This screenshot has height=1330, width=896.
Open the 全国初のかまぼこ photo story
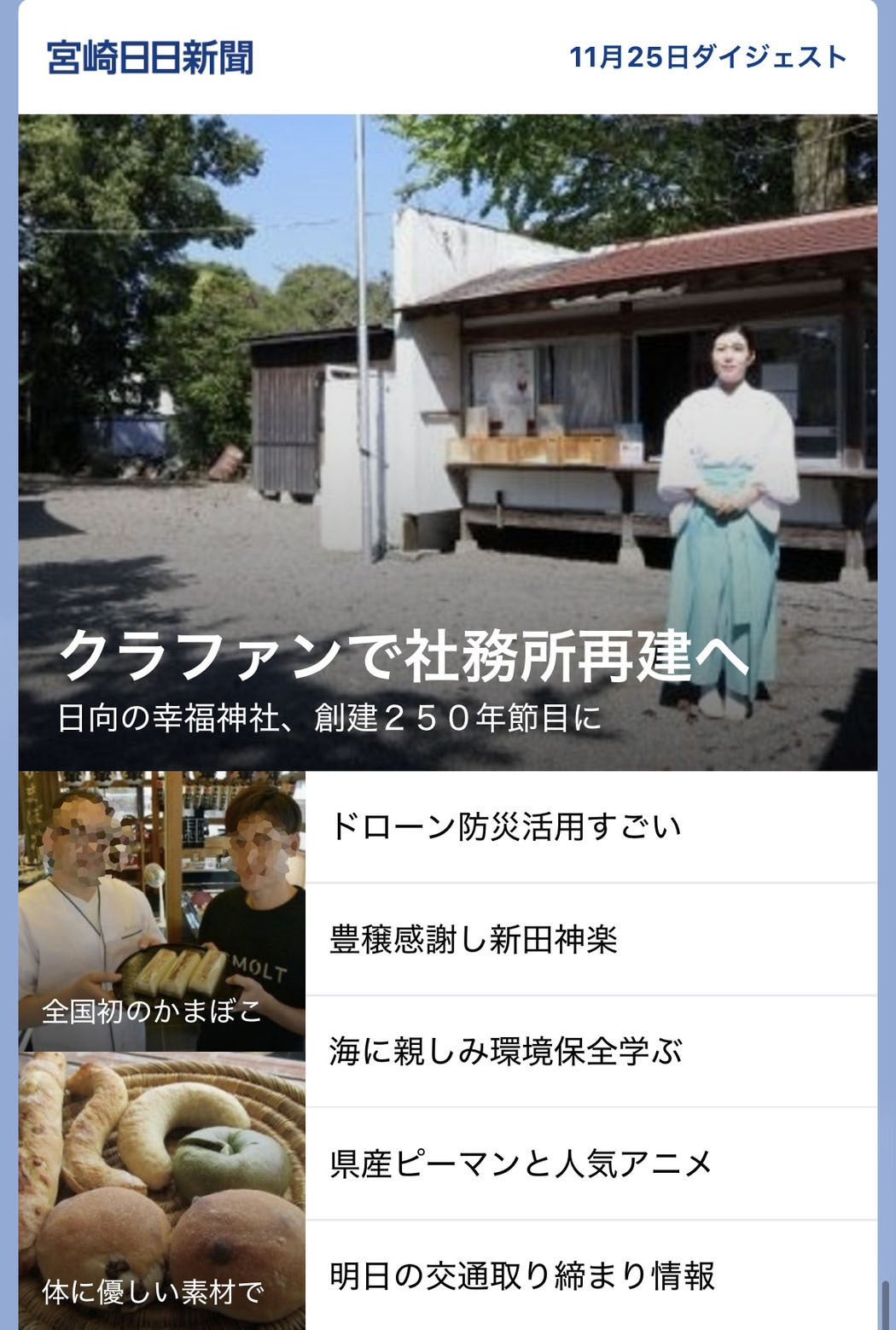point(161,911)
